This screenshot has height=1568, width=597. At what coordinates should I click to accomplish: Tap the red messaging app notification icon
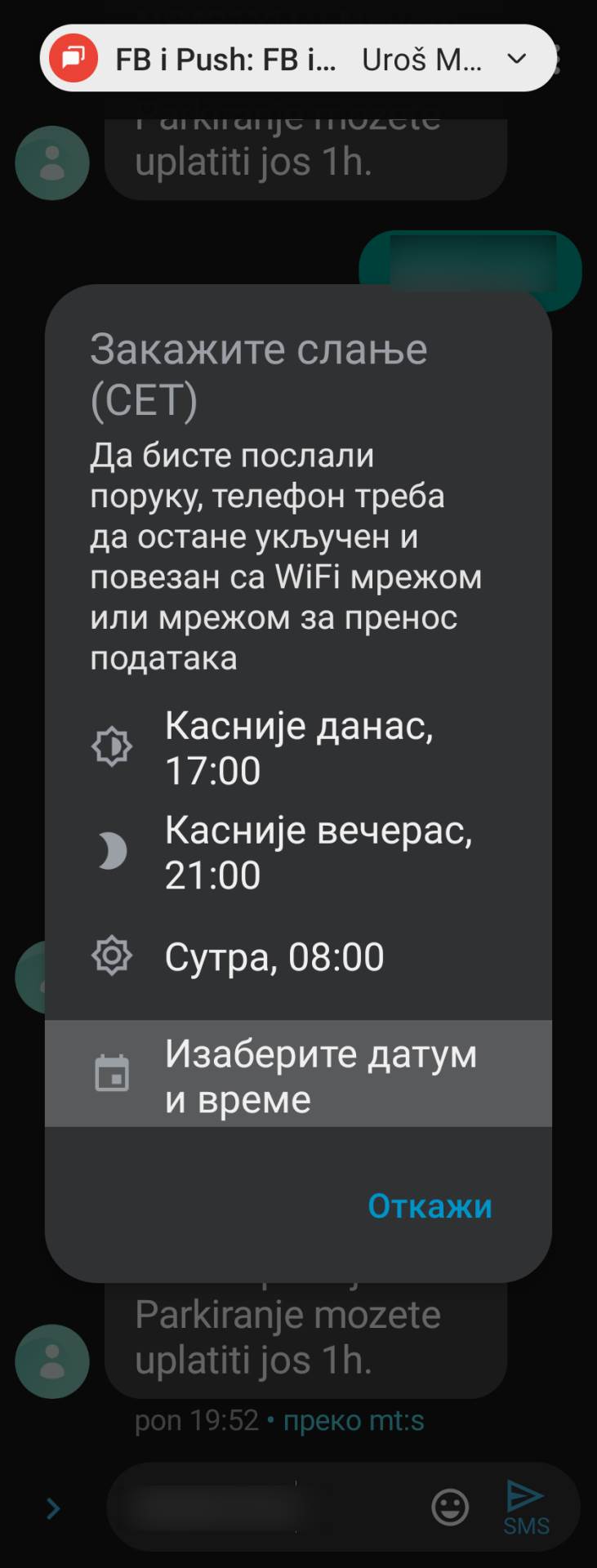click(x=76, y=58)
